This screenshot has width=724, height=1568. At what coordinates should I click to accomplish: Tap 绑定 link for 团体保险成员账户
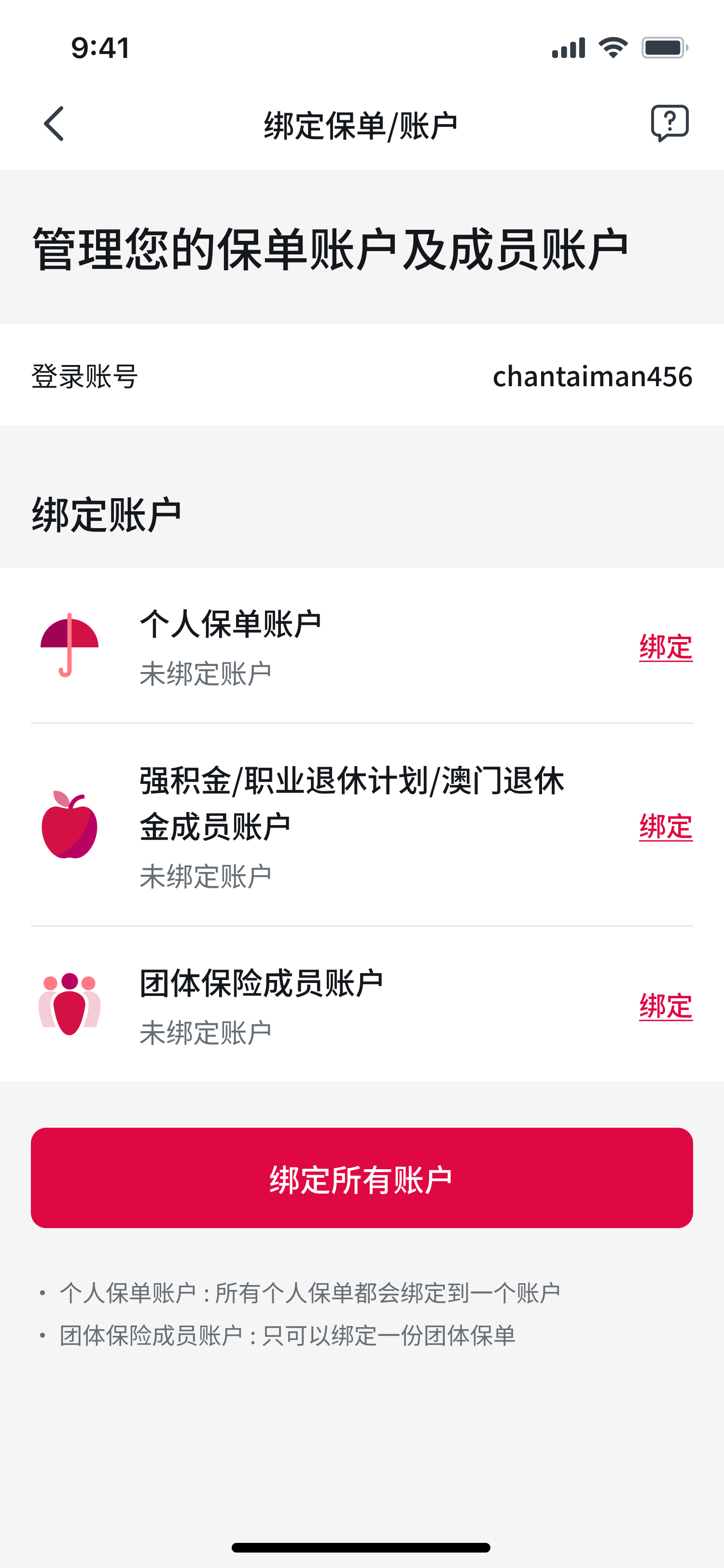click(666, 1006)
